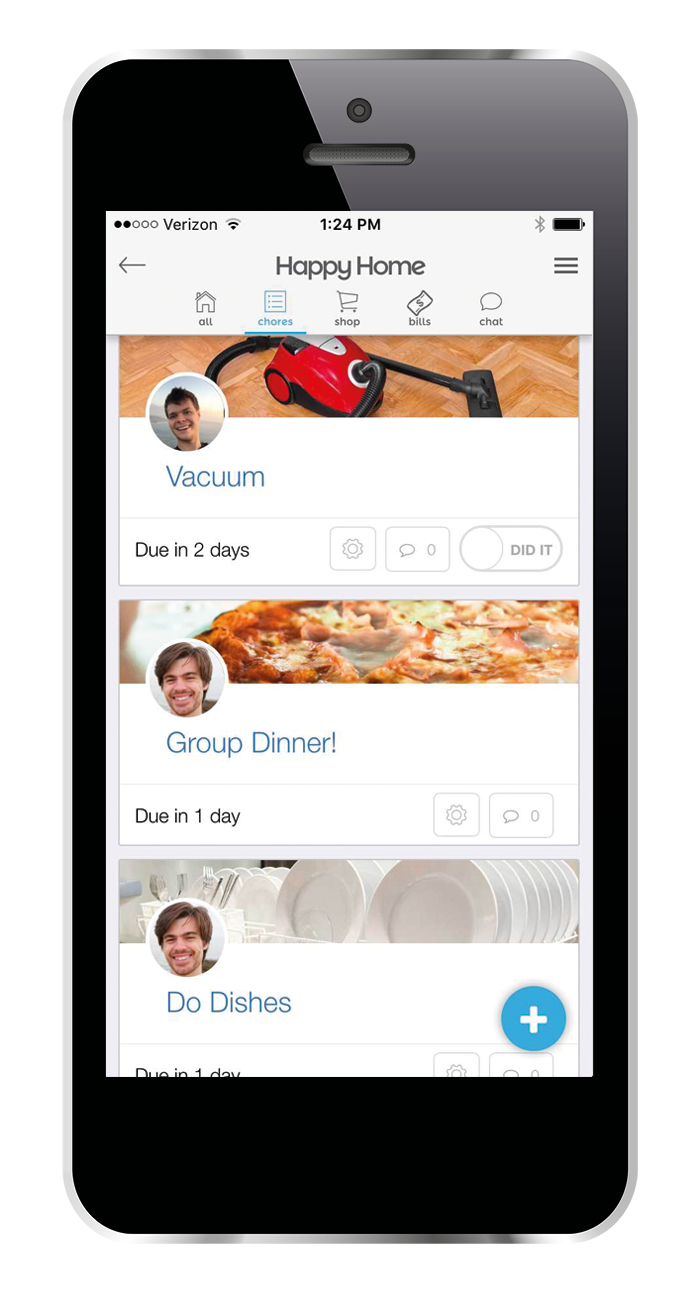The width and height of the screenshot is (700, 1293).
Task: Open the Do Dishes chore card
Action: [229, 1003]
